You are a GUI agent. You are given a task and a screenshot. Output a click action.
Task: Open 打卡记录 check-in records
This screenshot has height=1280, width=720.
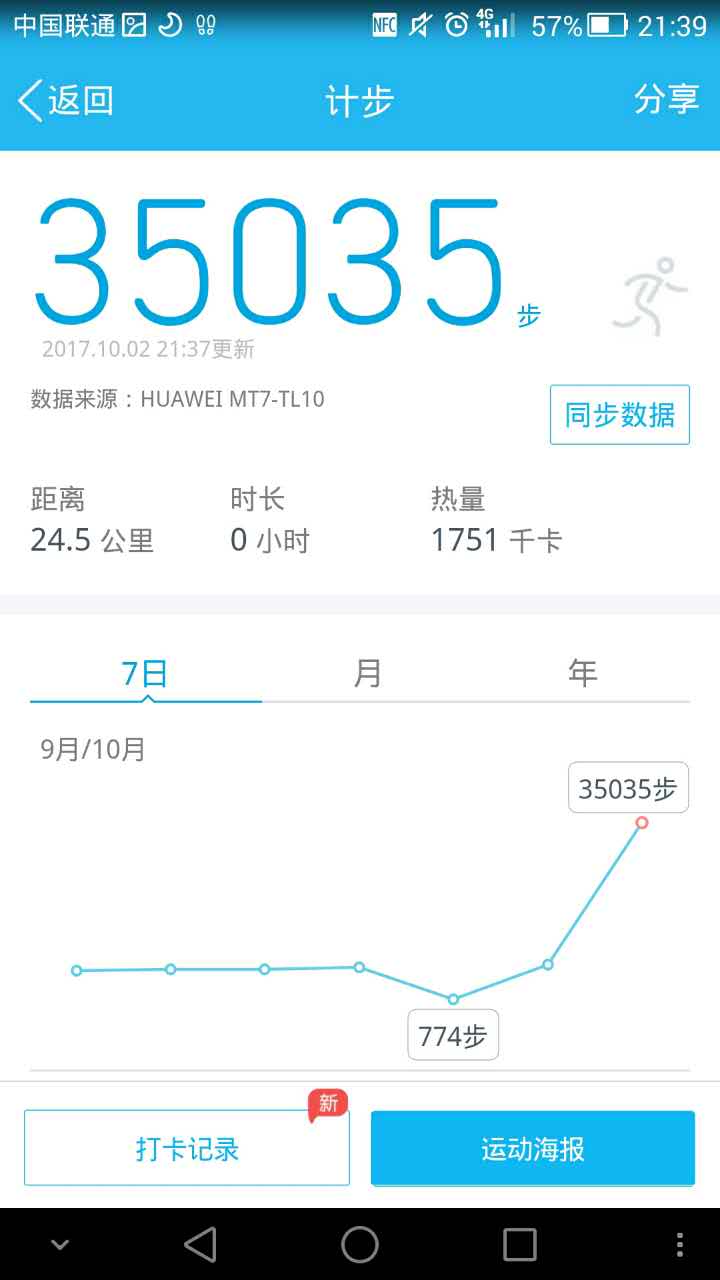point(187,1148)
